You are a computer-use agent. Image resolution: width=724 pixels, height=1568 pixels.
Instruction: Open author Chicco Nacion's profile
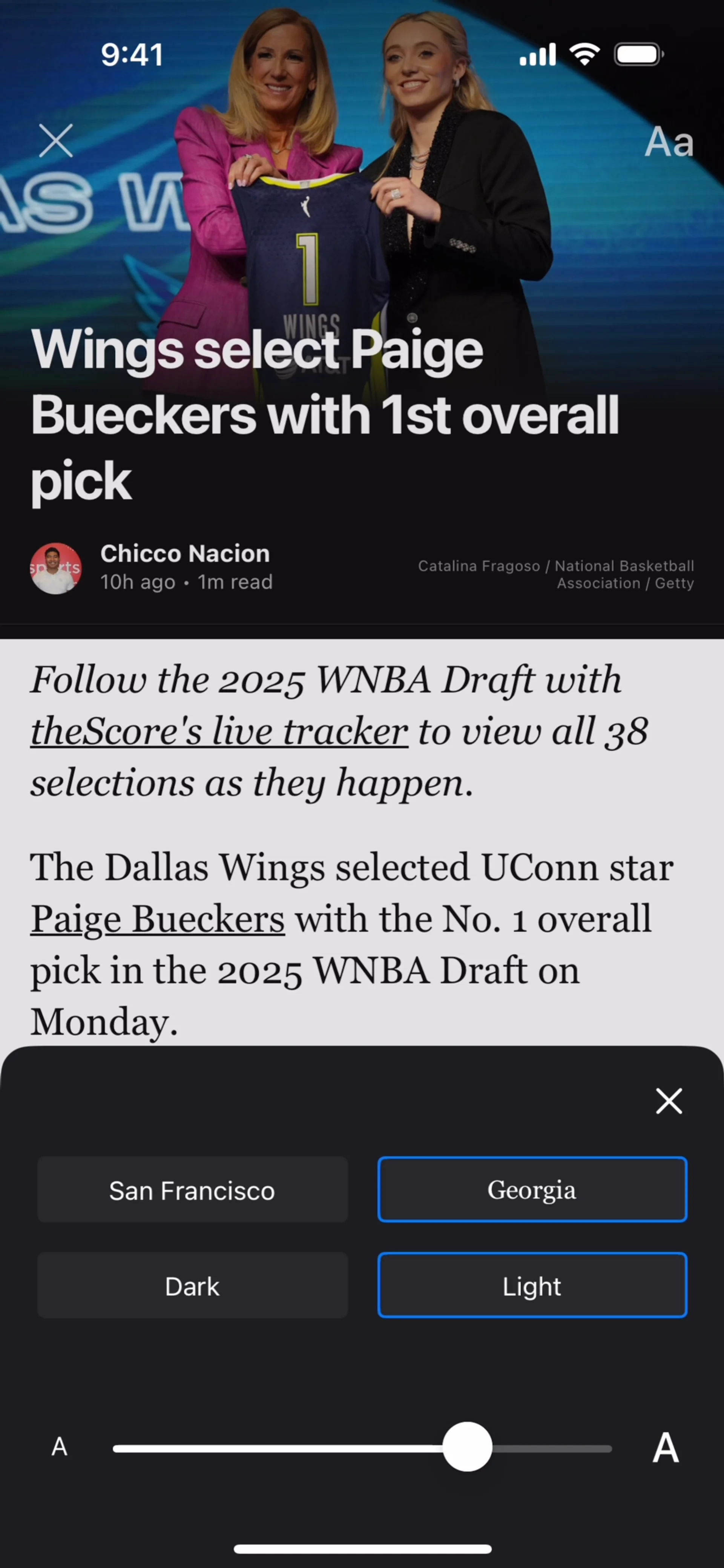(184, 554)
